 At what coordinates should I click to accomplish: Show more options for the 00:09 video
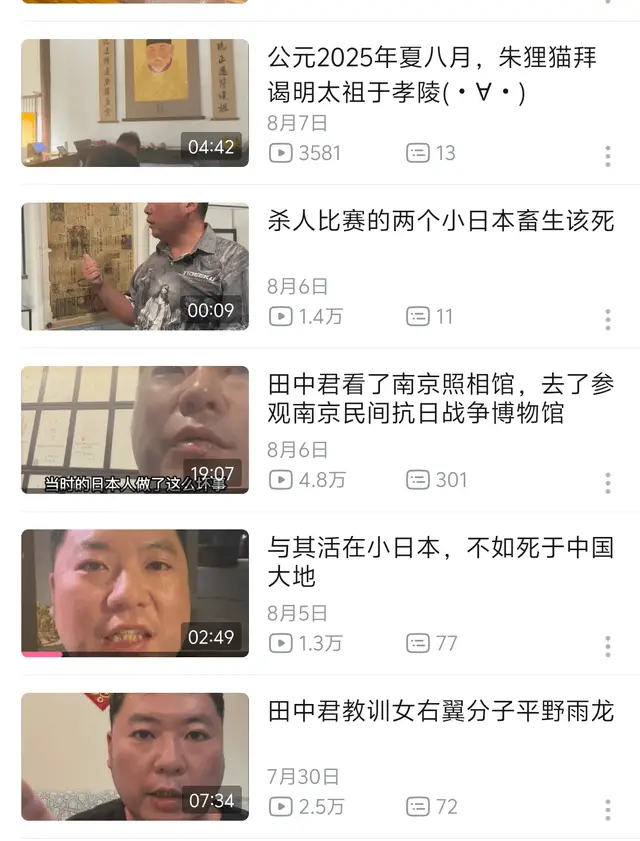coord(607,319)
